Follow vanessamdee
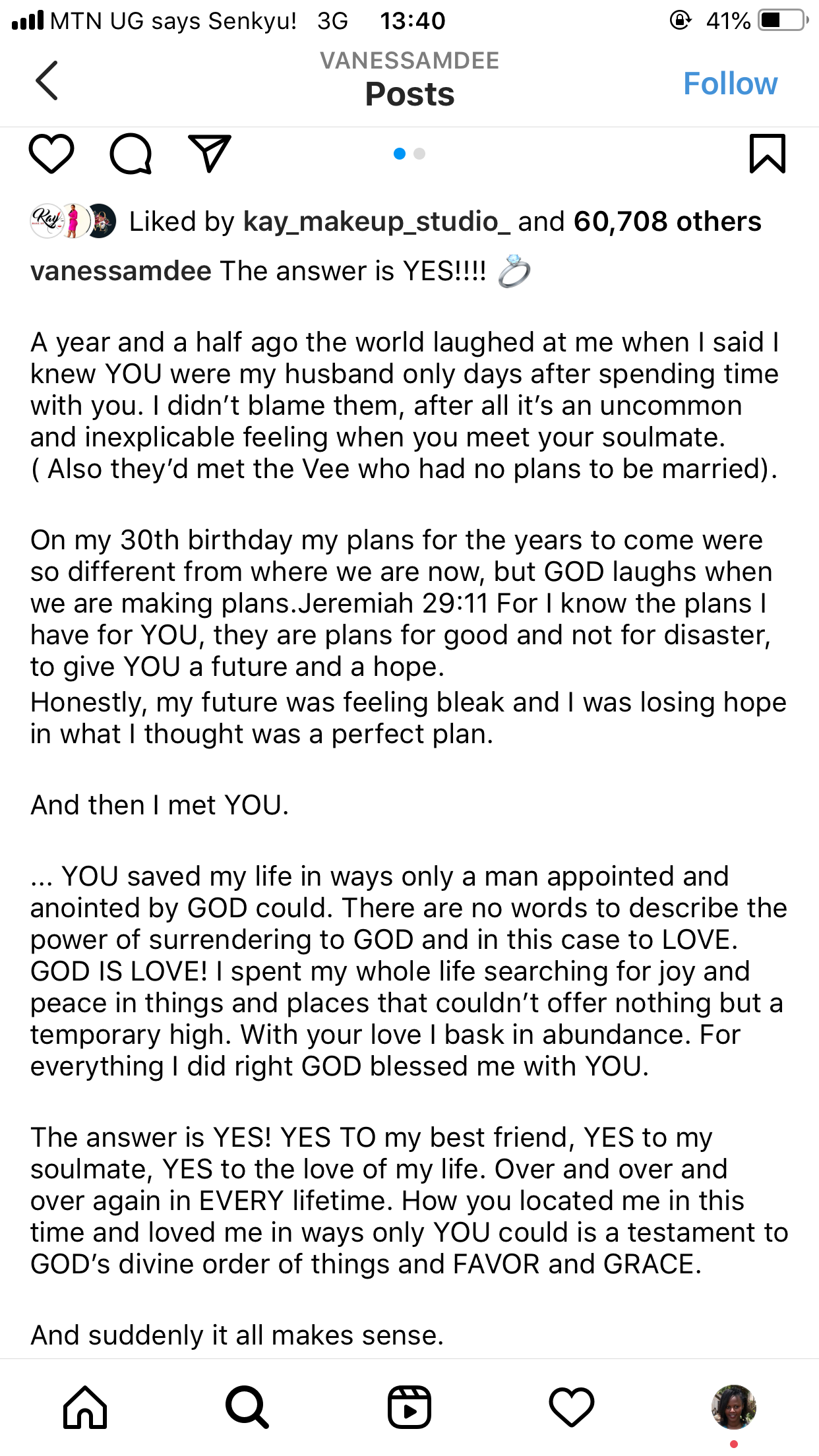Screen dimensions: 819x1456 point(730,84)
